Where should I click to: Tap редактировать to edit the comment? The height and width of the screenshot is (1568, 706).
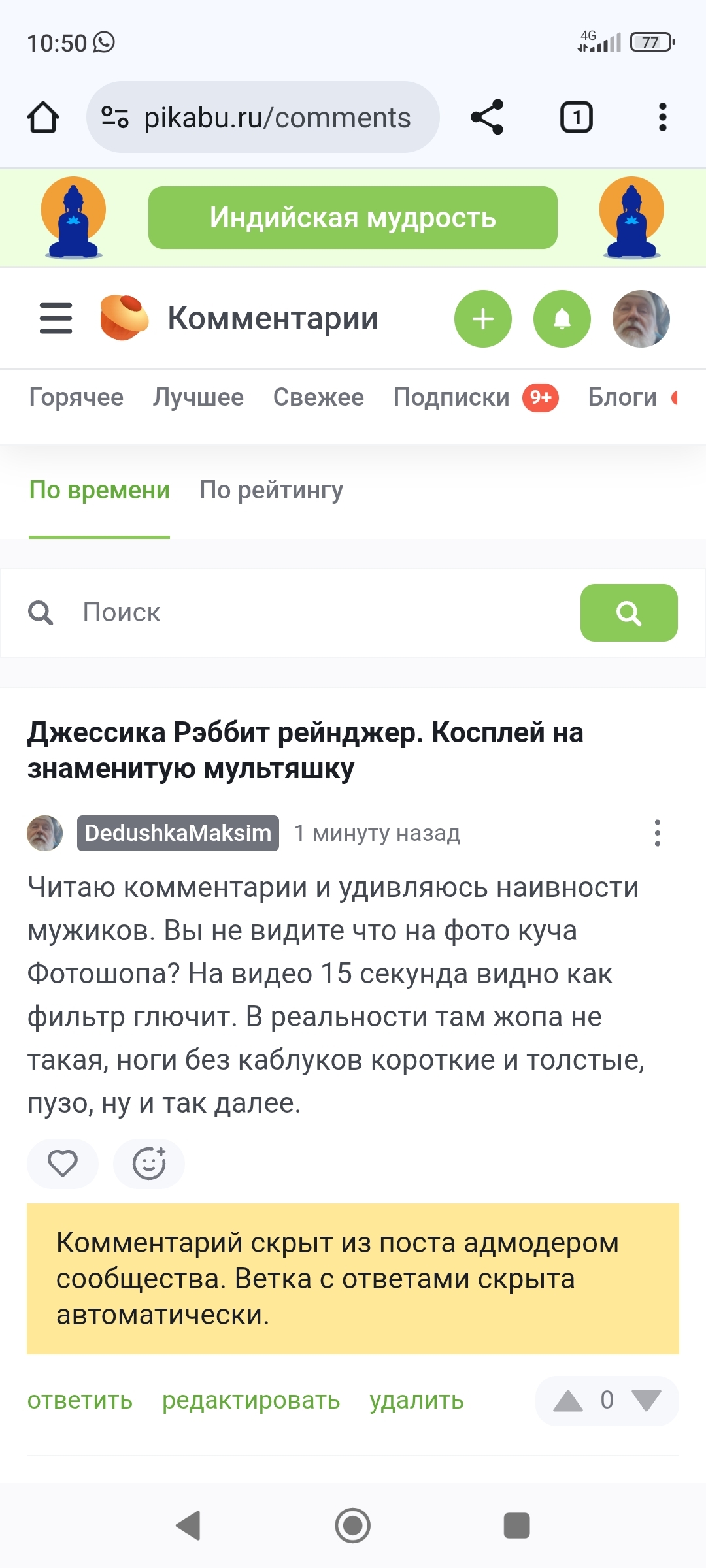pyautogui.click(x=251, y=1400)
